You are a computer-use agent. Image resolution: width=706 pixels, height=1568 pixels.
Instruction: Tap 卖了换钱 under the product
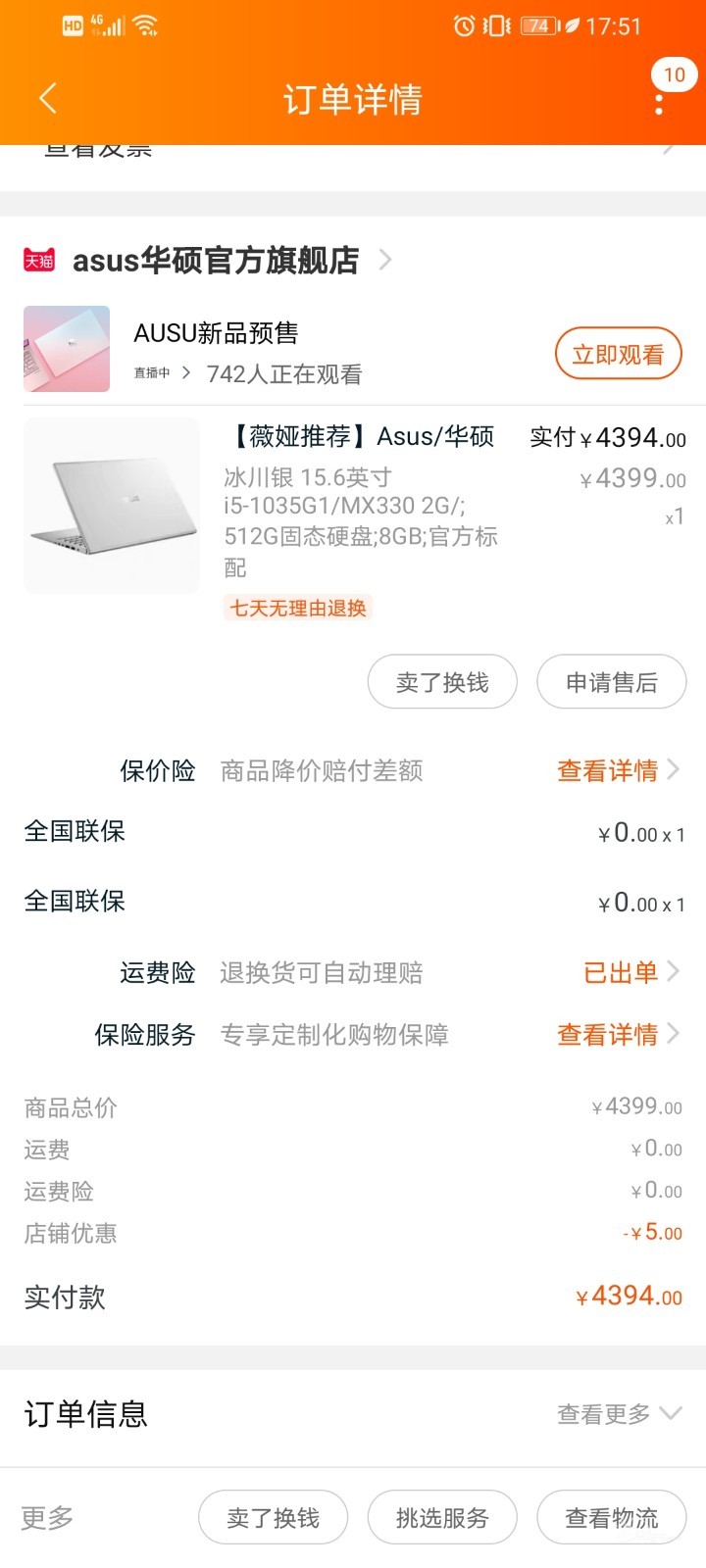[442, 682]
